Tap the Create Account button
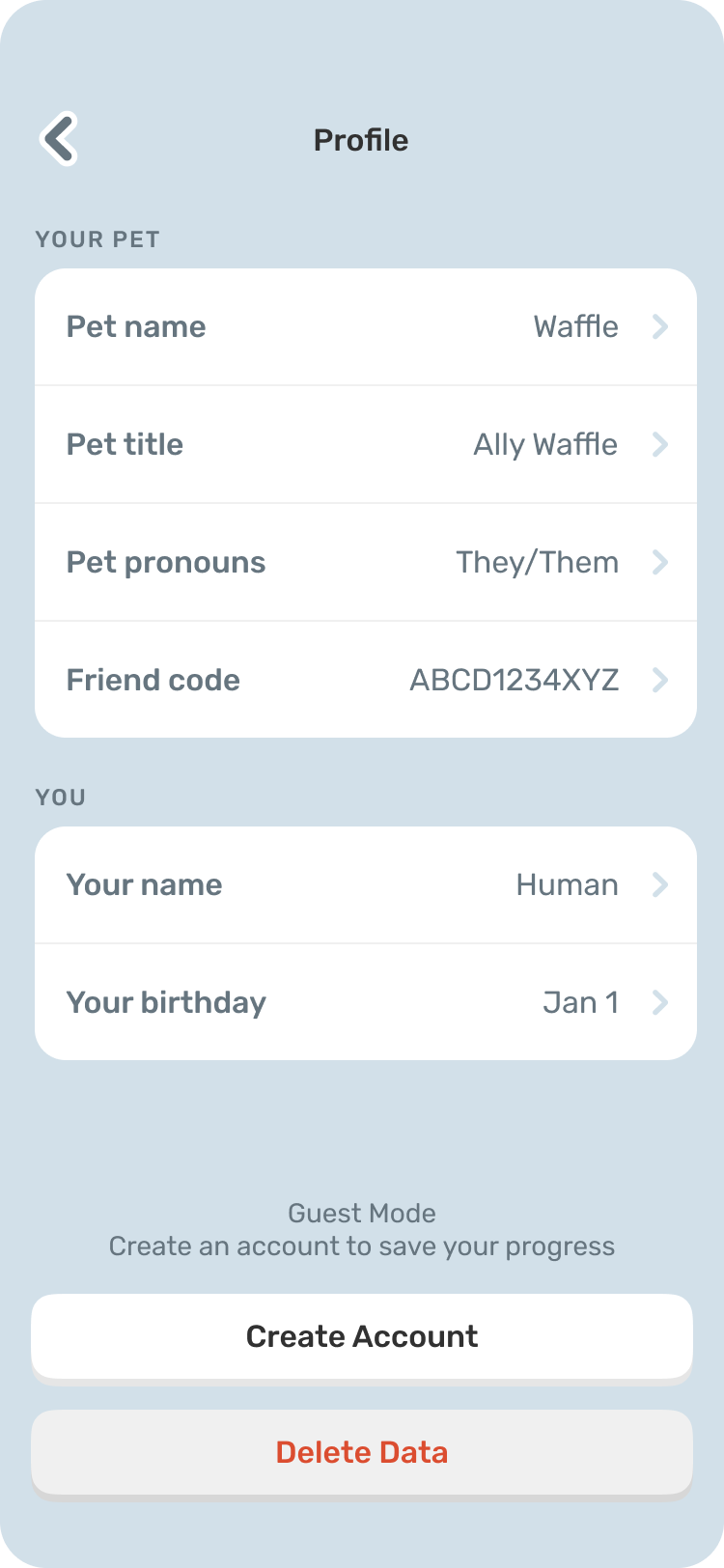Viewport: 724px width, 1568px height. [362, 1336]
